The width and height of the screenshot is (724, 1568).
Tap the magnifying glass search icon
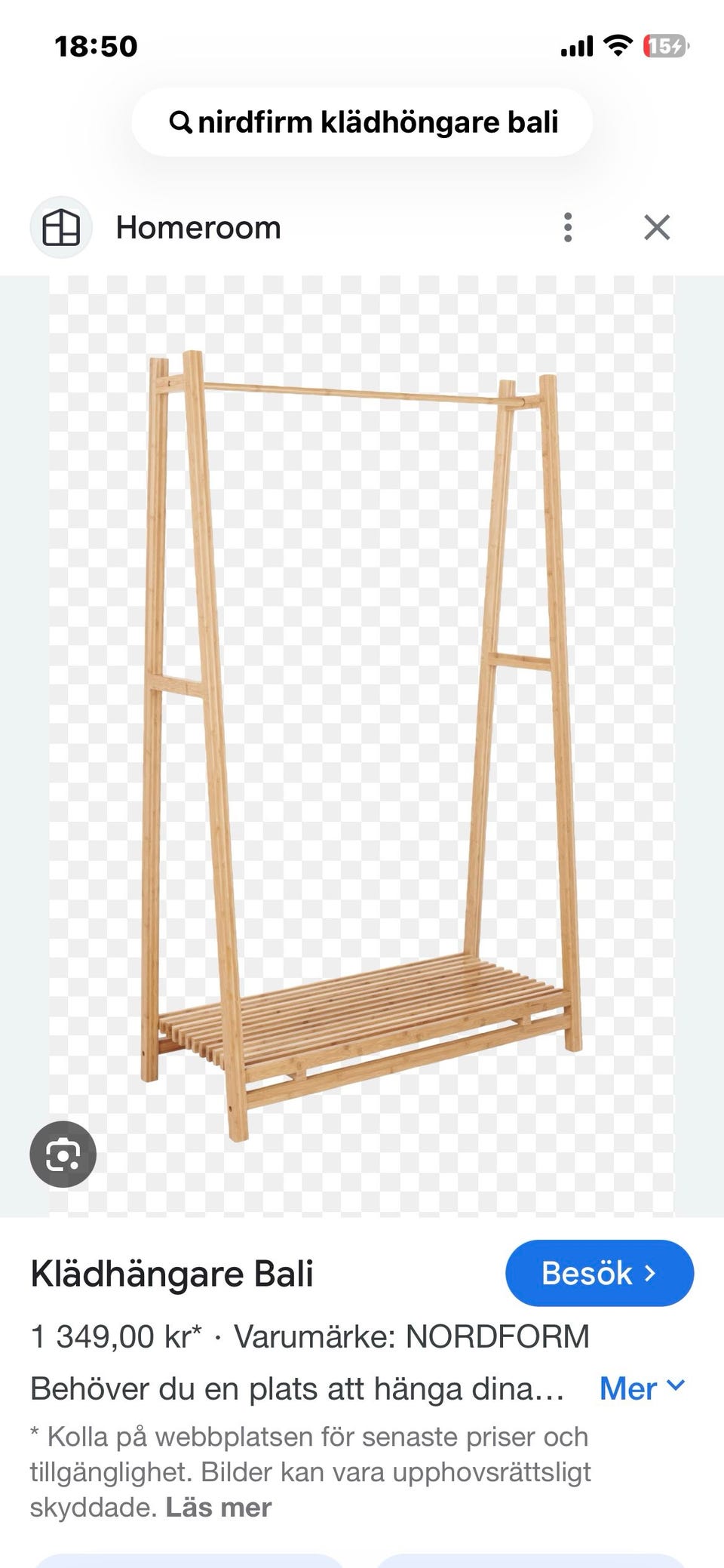pyautogui.click(x=183, y=121)
